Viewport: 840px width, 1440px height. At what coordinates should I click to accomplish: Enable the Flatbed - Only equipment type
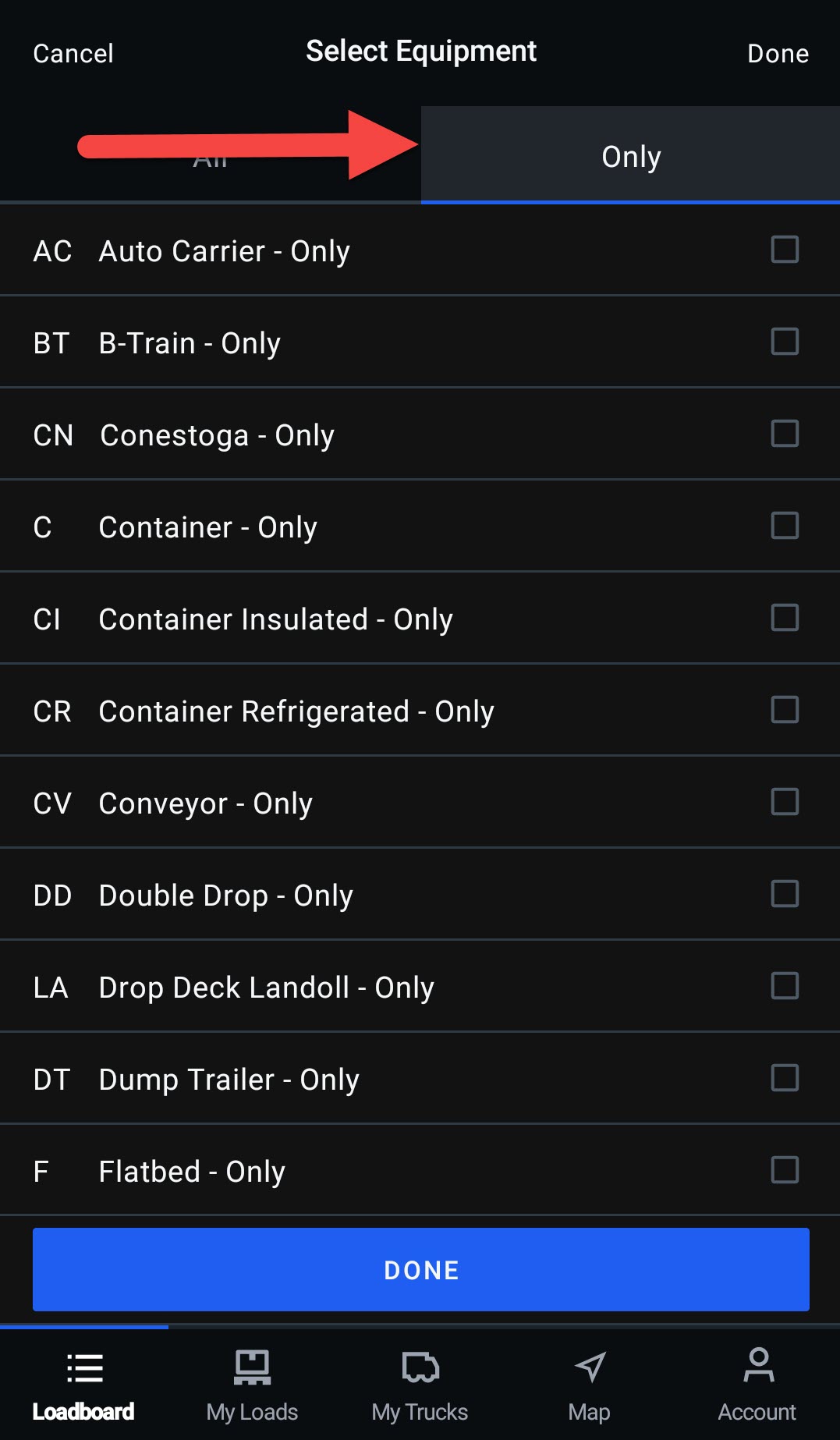(x=785, y=1170)
